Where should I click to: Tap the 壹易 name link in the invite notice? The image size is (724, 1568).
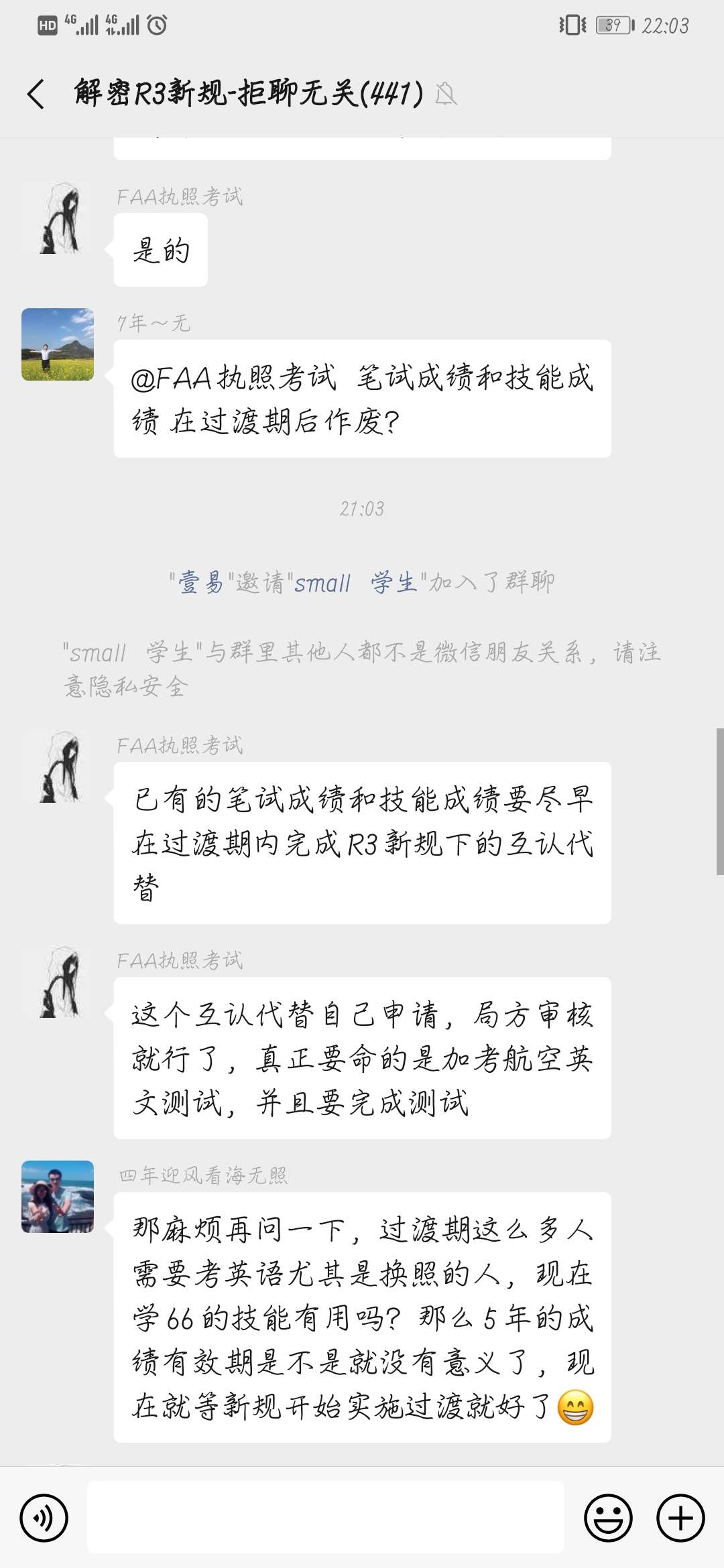[x=200, y=582]
